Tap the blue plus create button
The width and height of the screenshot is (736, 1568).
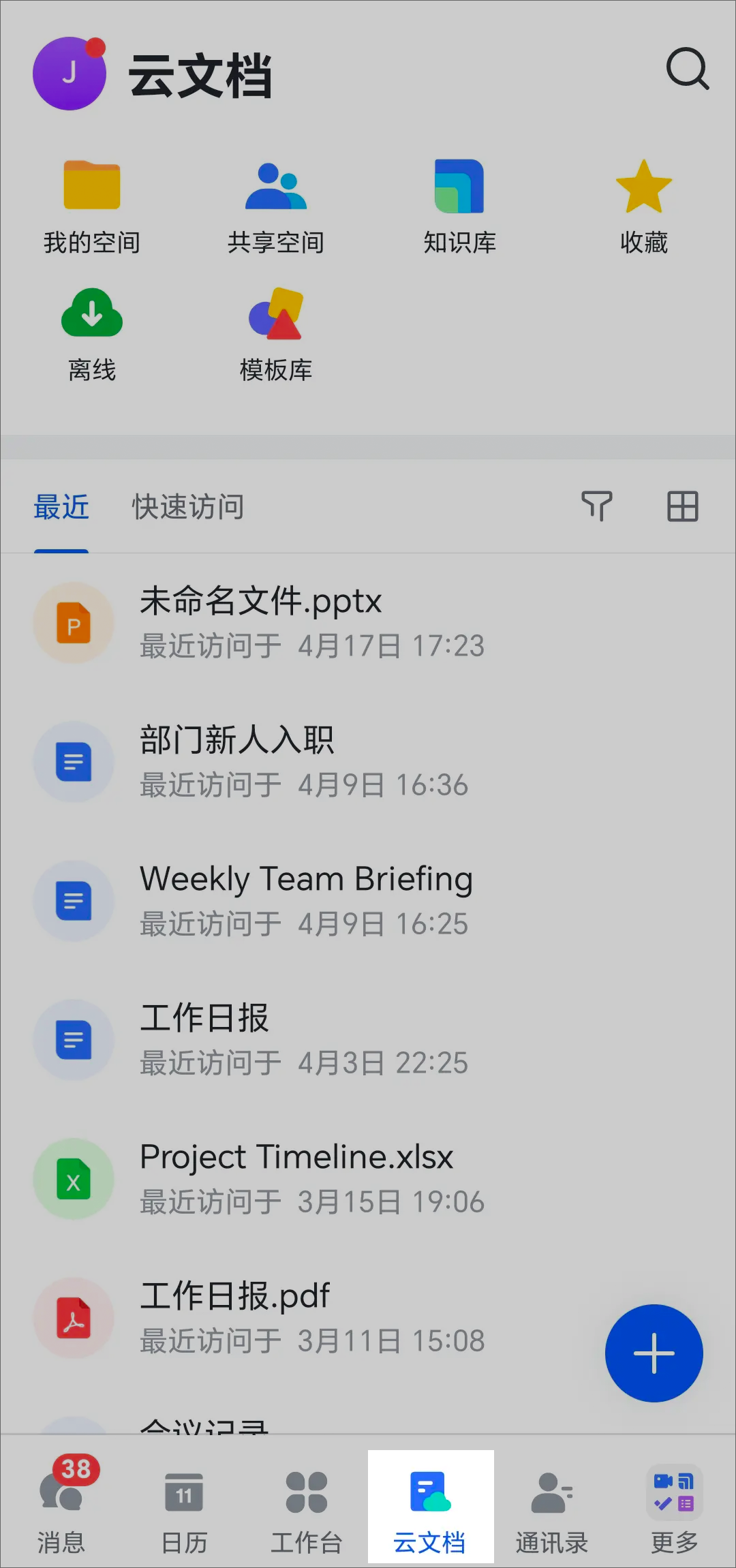654,1353
